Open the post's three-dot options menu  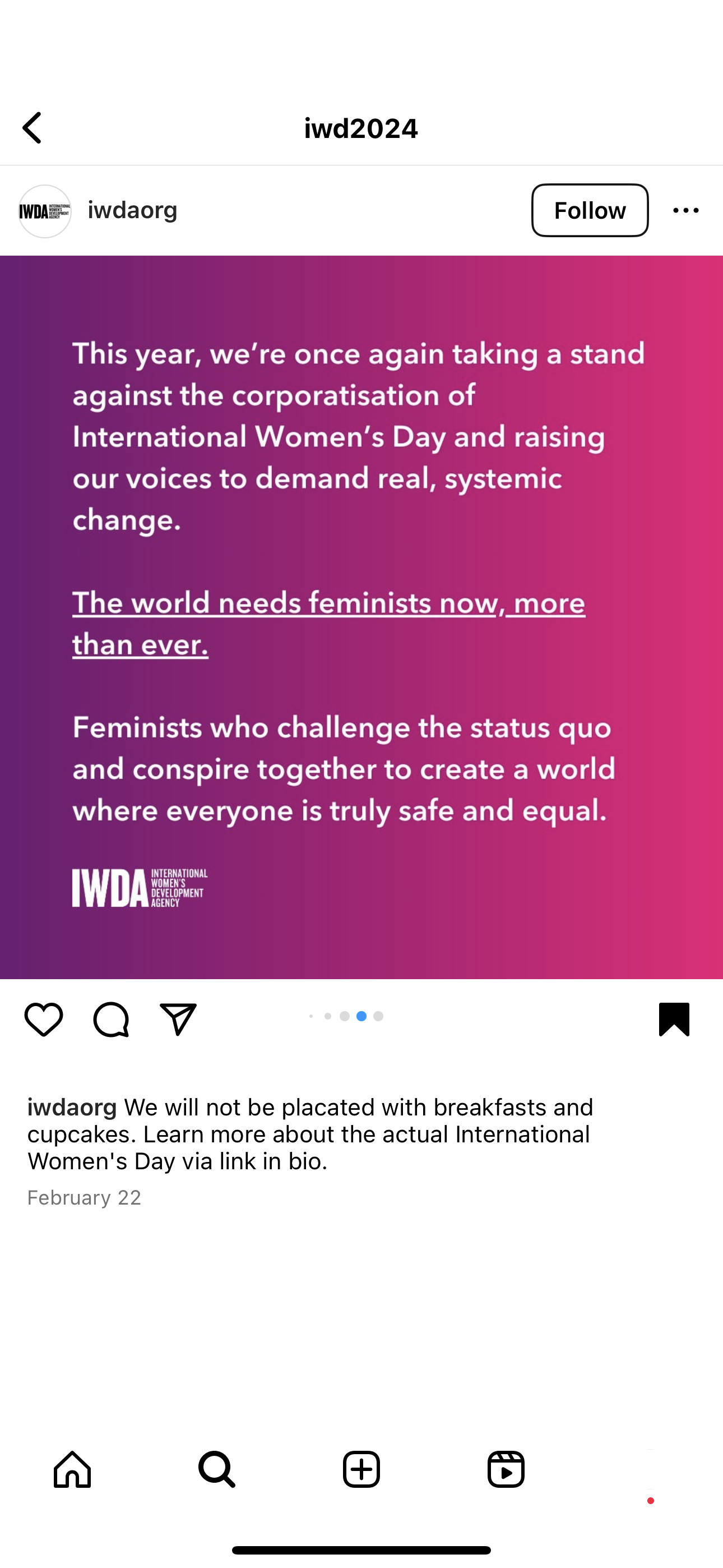point(685,211)
